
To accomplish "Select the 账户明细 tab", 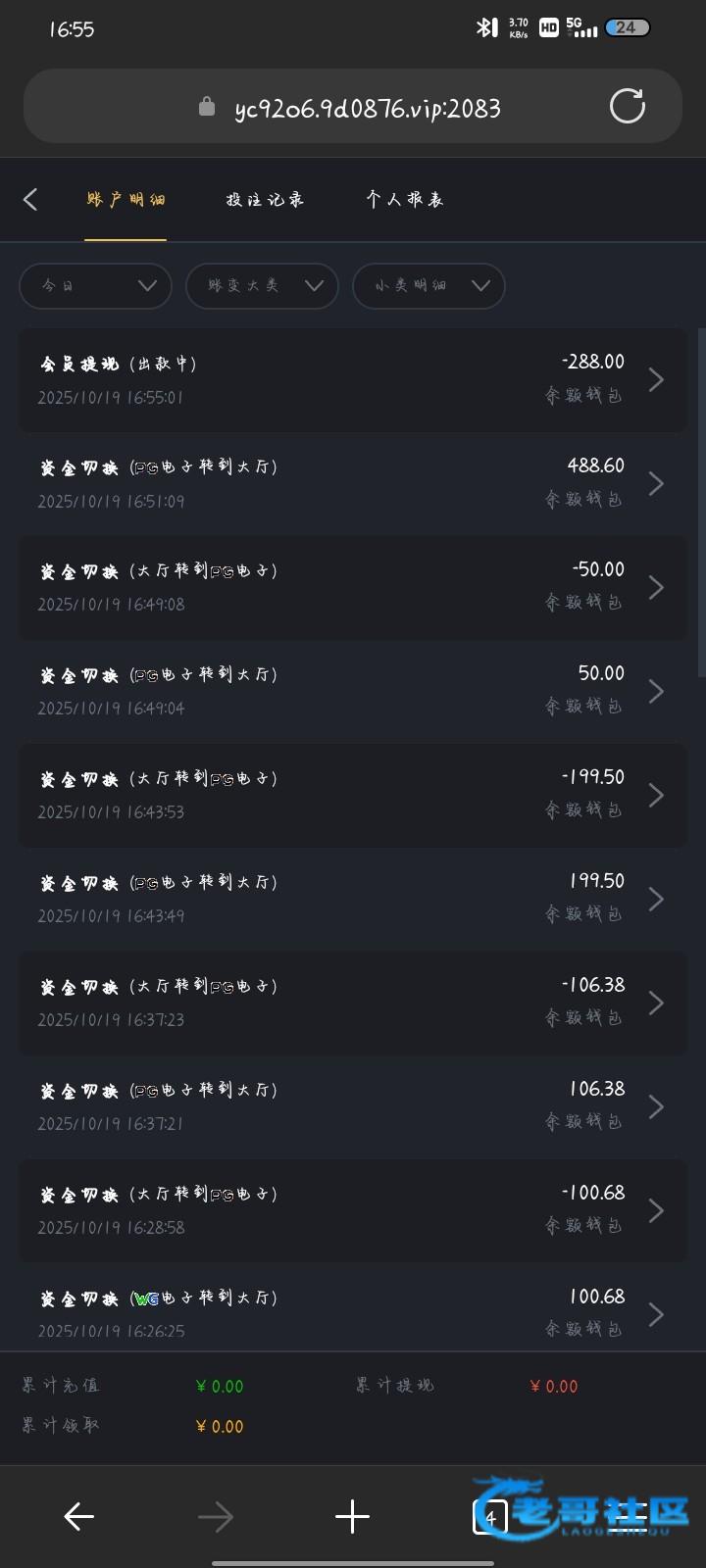I will [x=126, y=200].
